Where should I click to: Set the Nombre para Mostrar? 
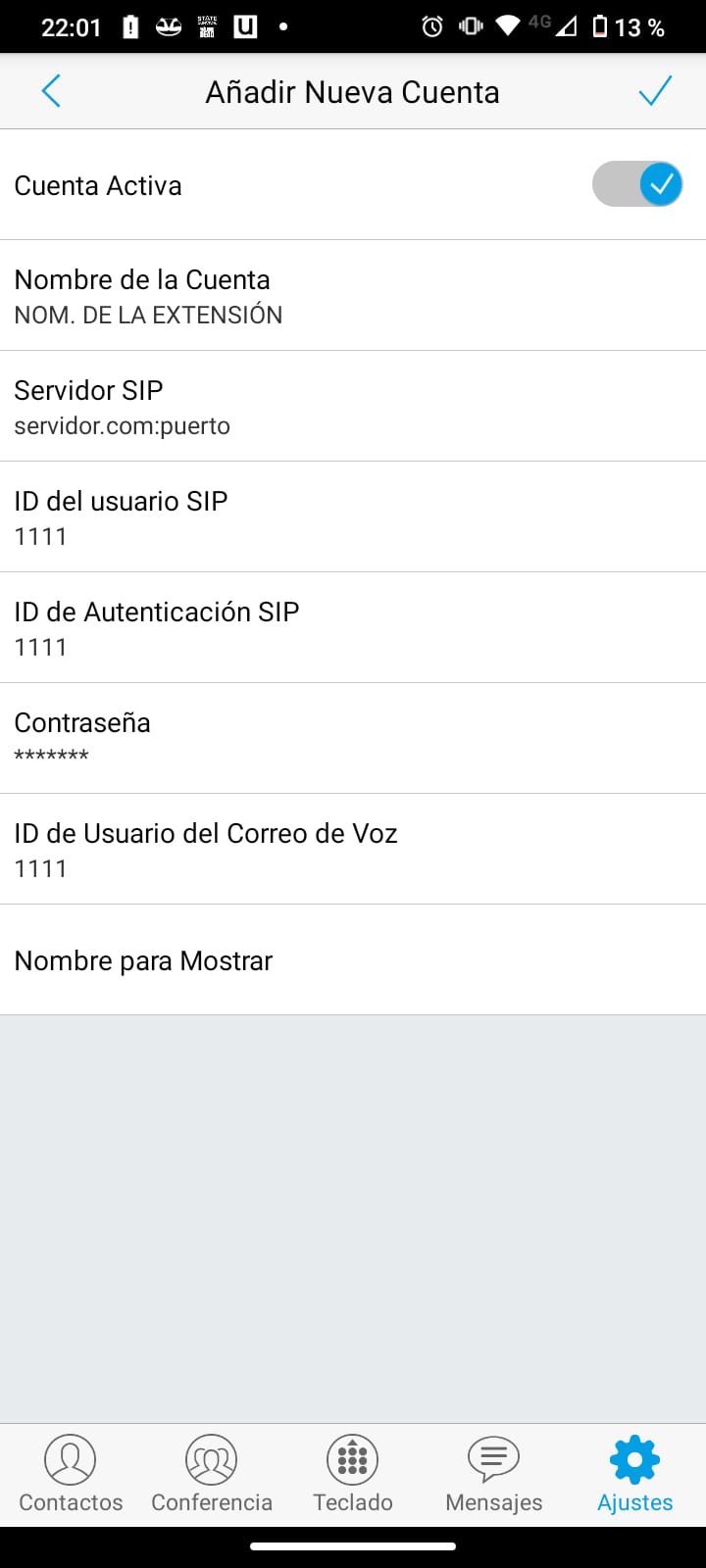pos(353,960)
